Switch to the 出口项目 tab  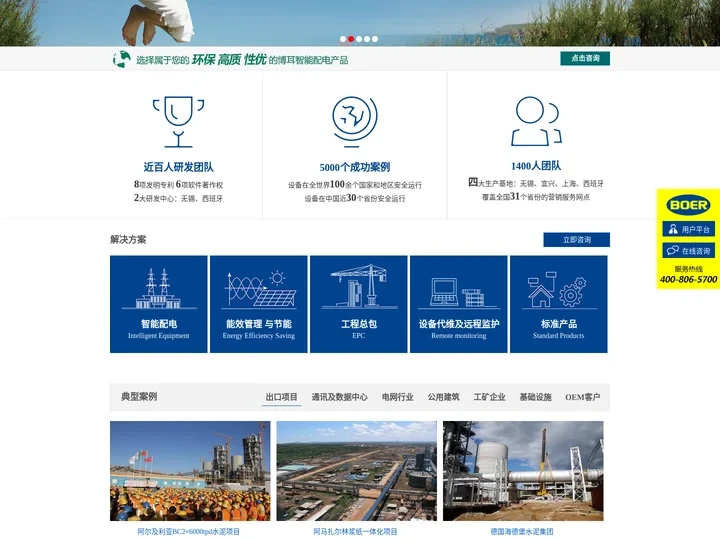click(x=281, y=397)
